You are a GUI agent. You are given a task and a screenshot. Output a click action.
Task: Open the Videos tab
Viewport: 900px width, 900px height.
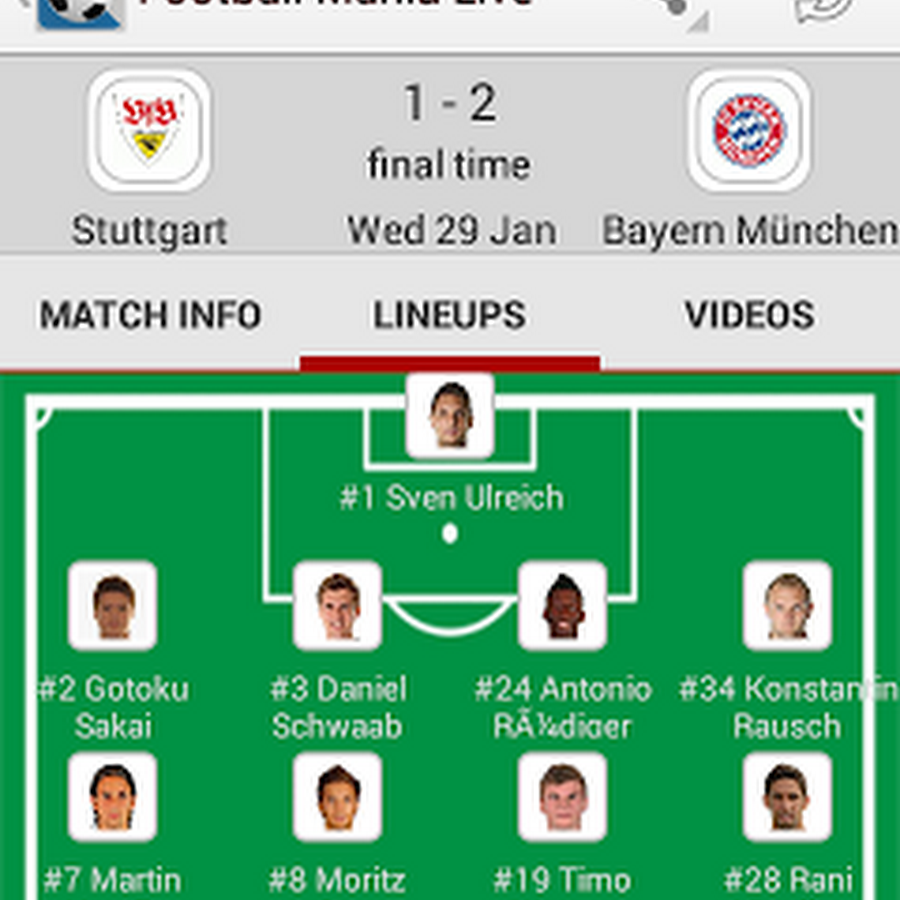(749, 315)
